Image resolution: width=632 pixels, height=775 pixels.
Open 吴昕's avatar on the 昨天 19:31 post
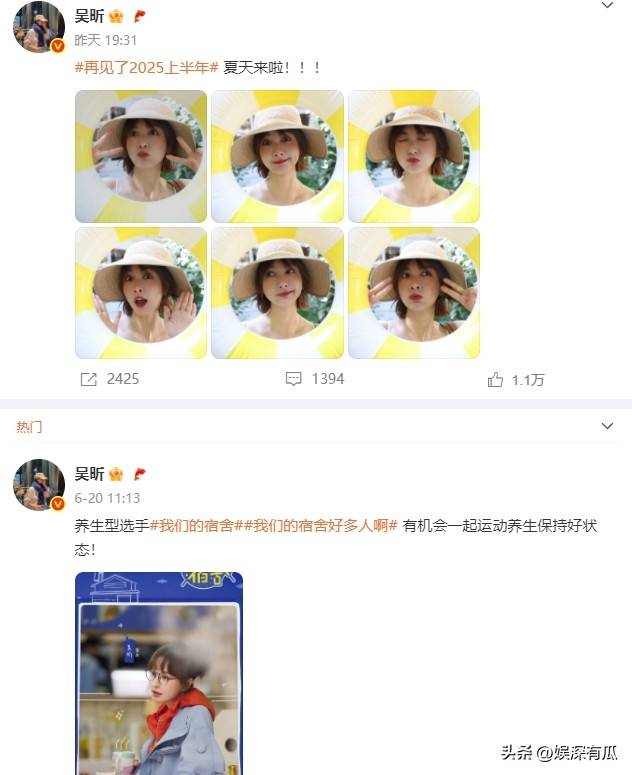[39, 27]
